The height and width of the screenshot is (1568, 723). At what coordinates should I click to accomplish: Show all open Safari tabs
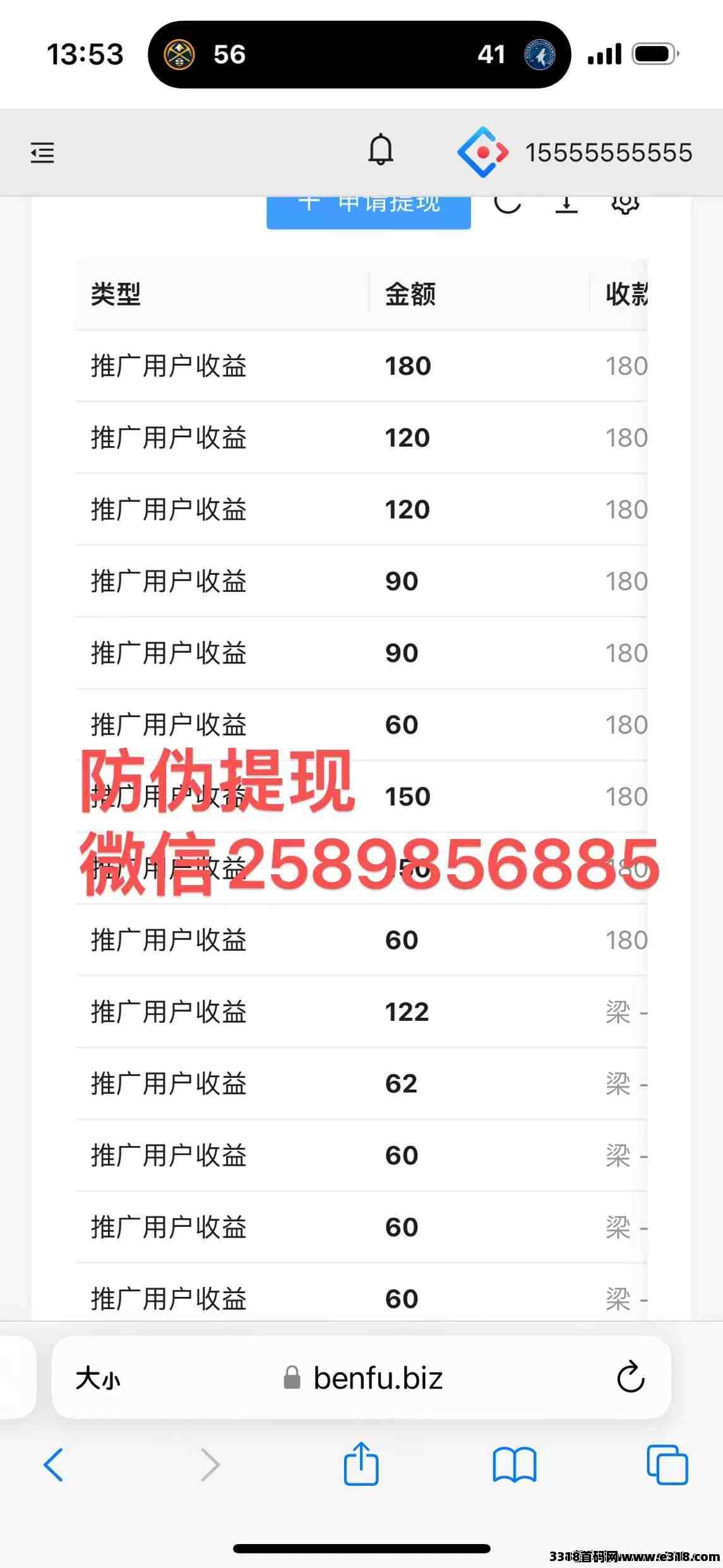point(667,1464)
